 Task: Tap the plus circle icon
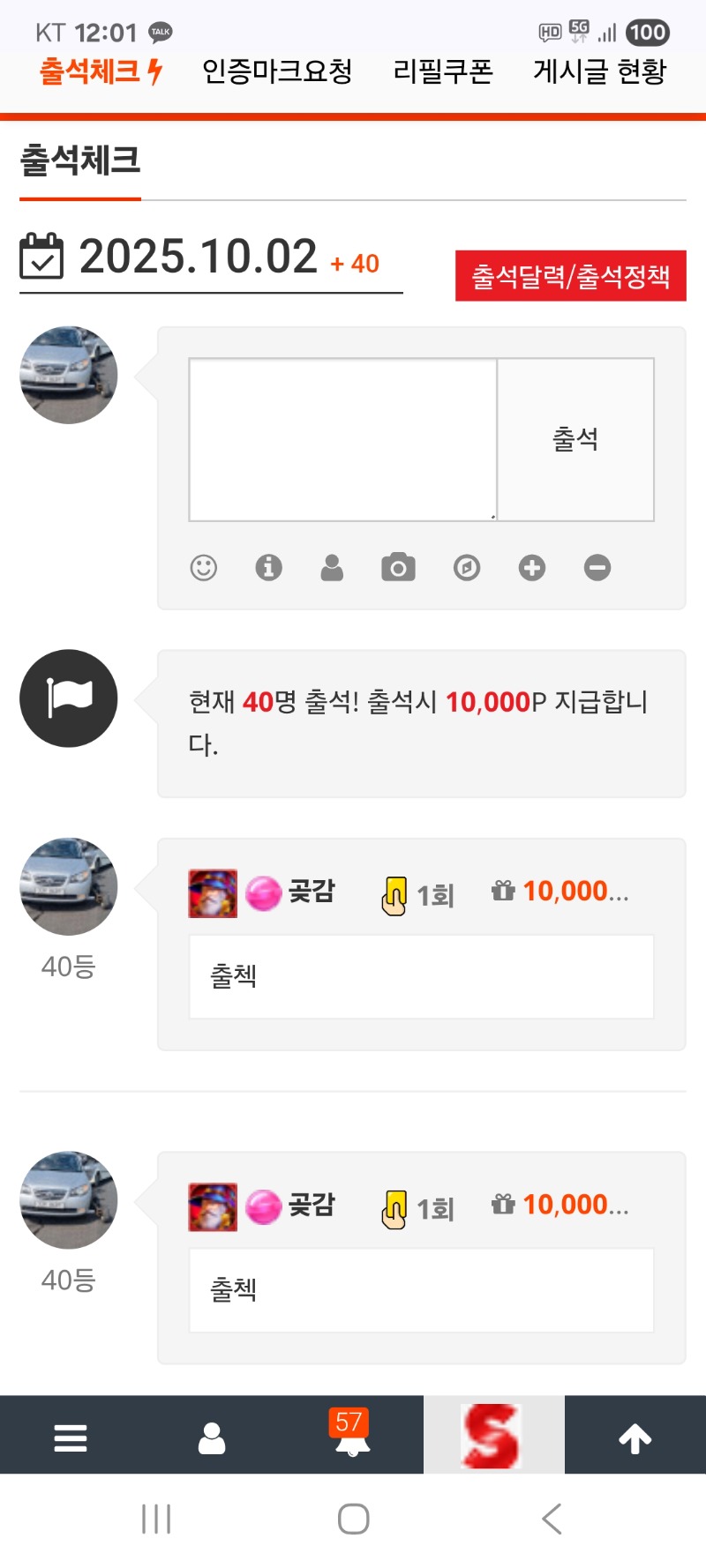(x=531, y=567)
